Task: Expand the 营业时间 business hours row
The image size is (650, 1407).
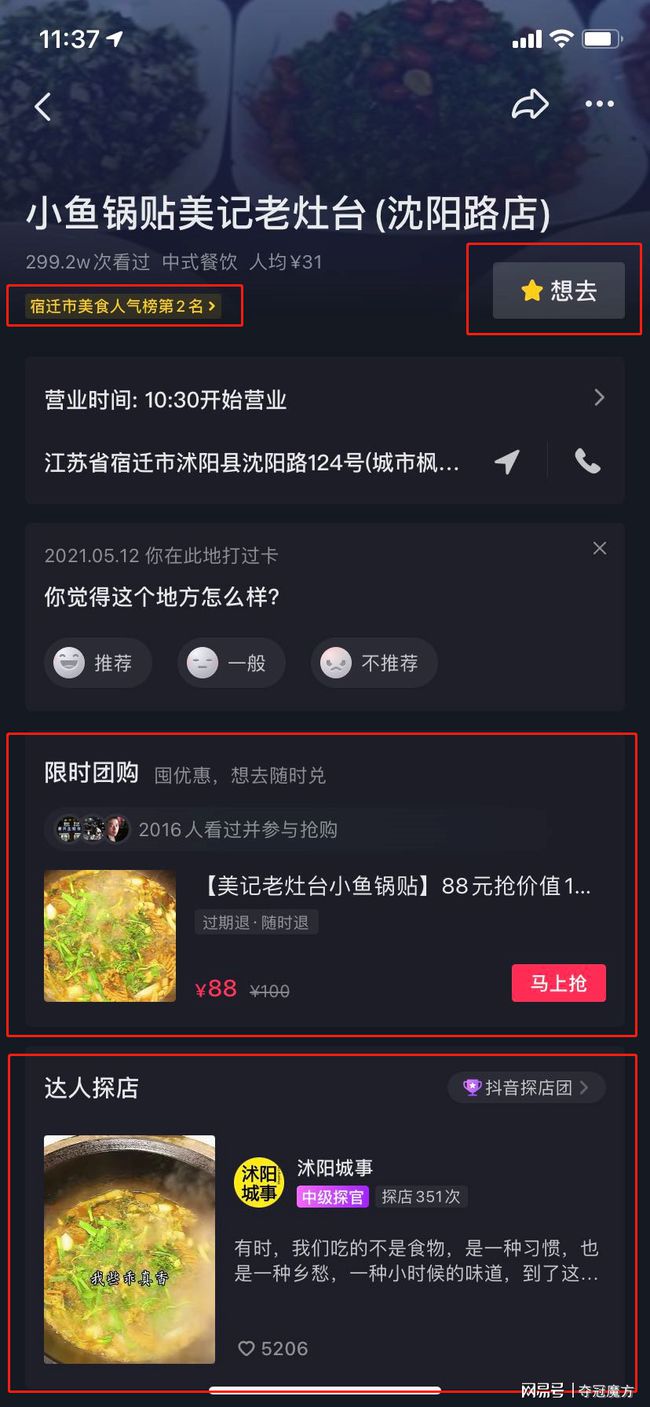Action: (325, 399)
